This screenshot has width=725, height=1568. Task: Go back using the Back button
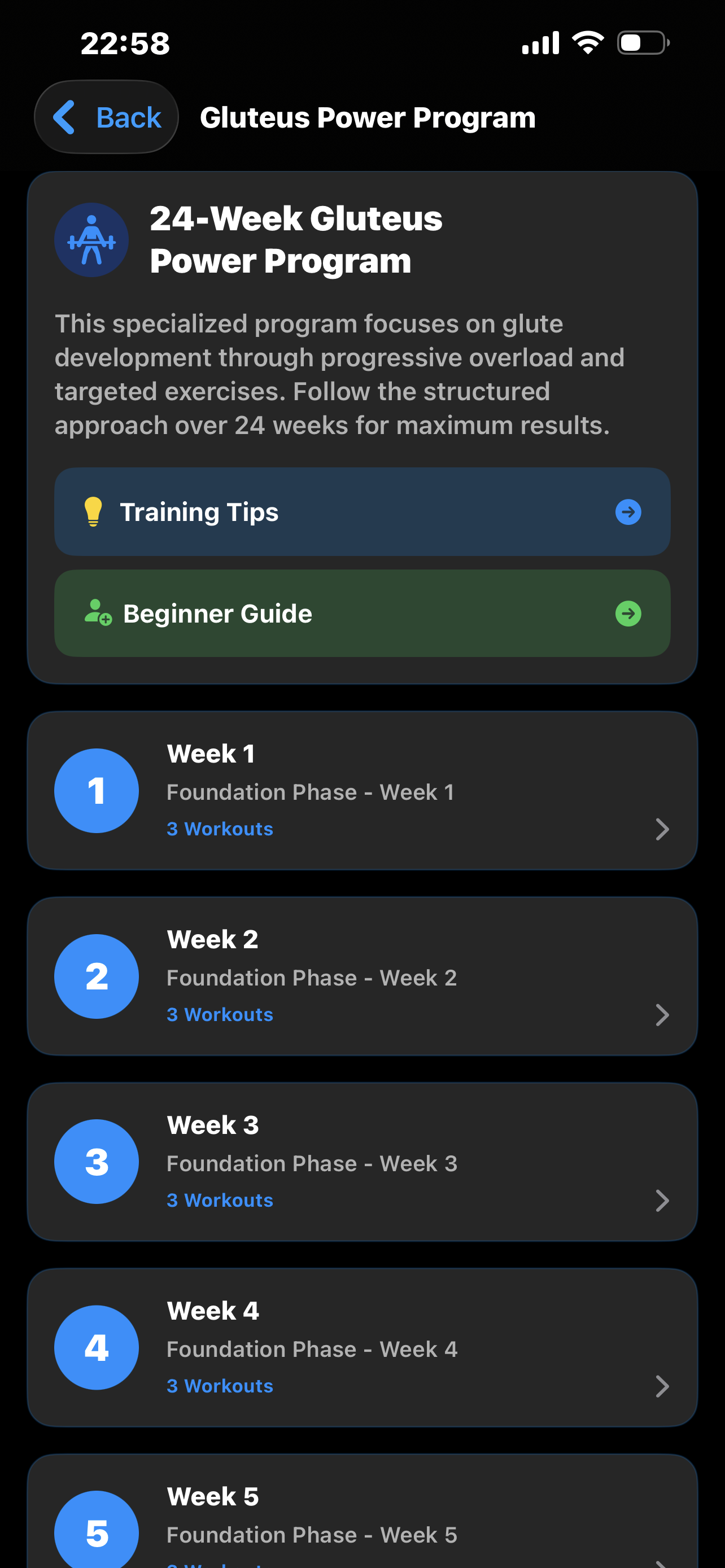pyautogui.click(x=106, y=116)
